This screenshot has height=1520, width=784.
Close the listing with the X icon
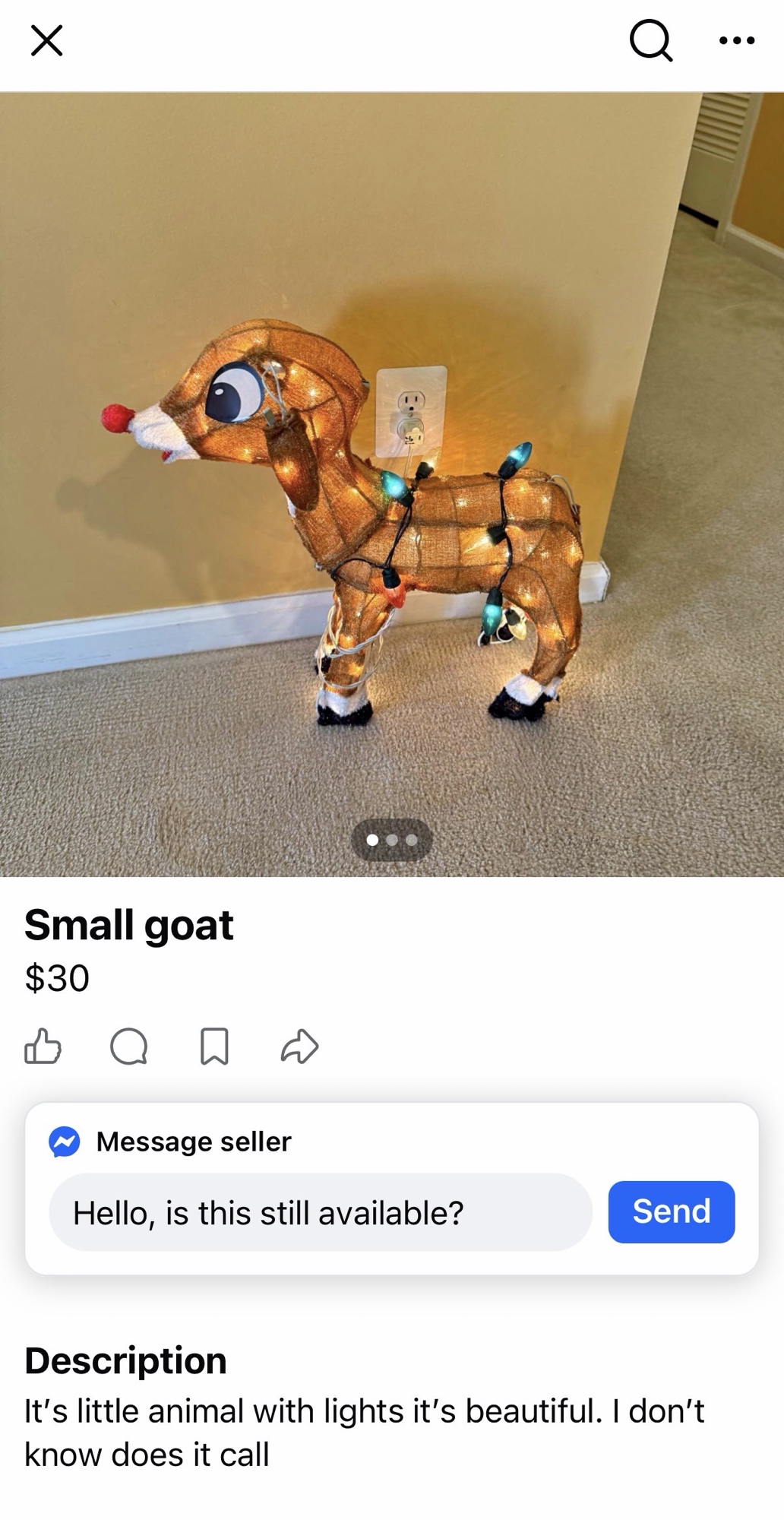point(46,40)
